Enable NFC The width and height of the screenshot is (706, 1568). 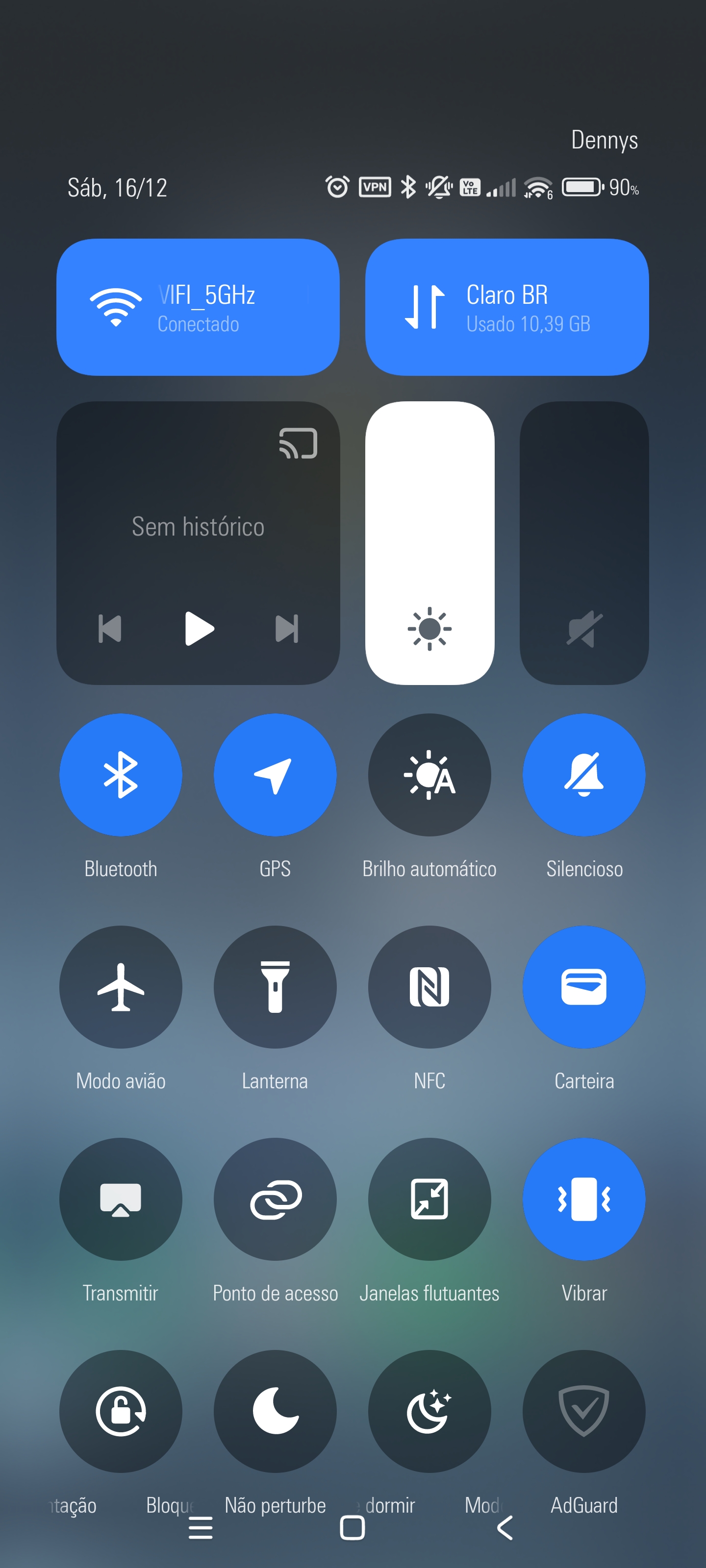[429, 987]
